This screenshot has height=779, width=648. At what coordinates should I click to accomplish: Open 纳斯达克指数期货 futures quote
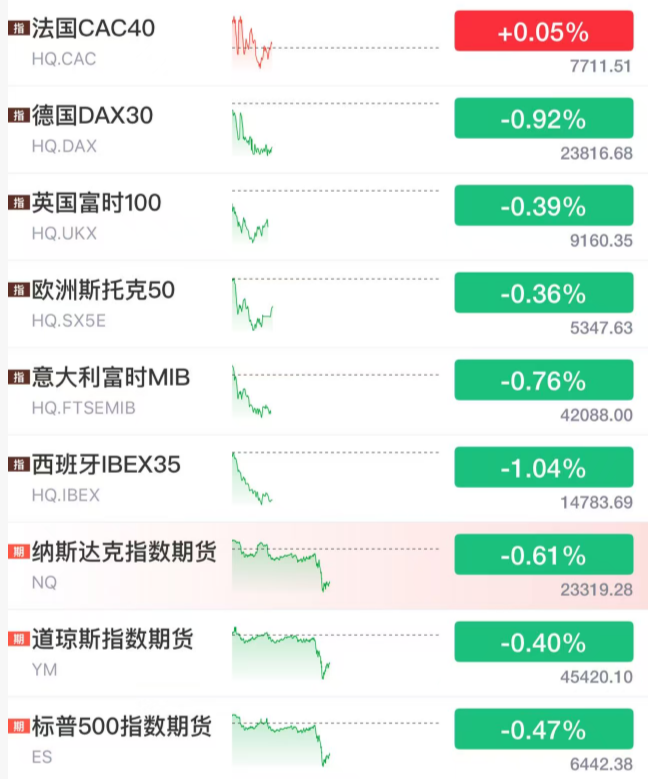pyautogui.click(x=124, y=552)
